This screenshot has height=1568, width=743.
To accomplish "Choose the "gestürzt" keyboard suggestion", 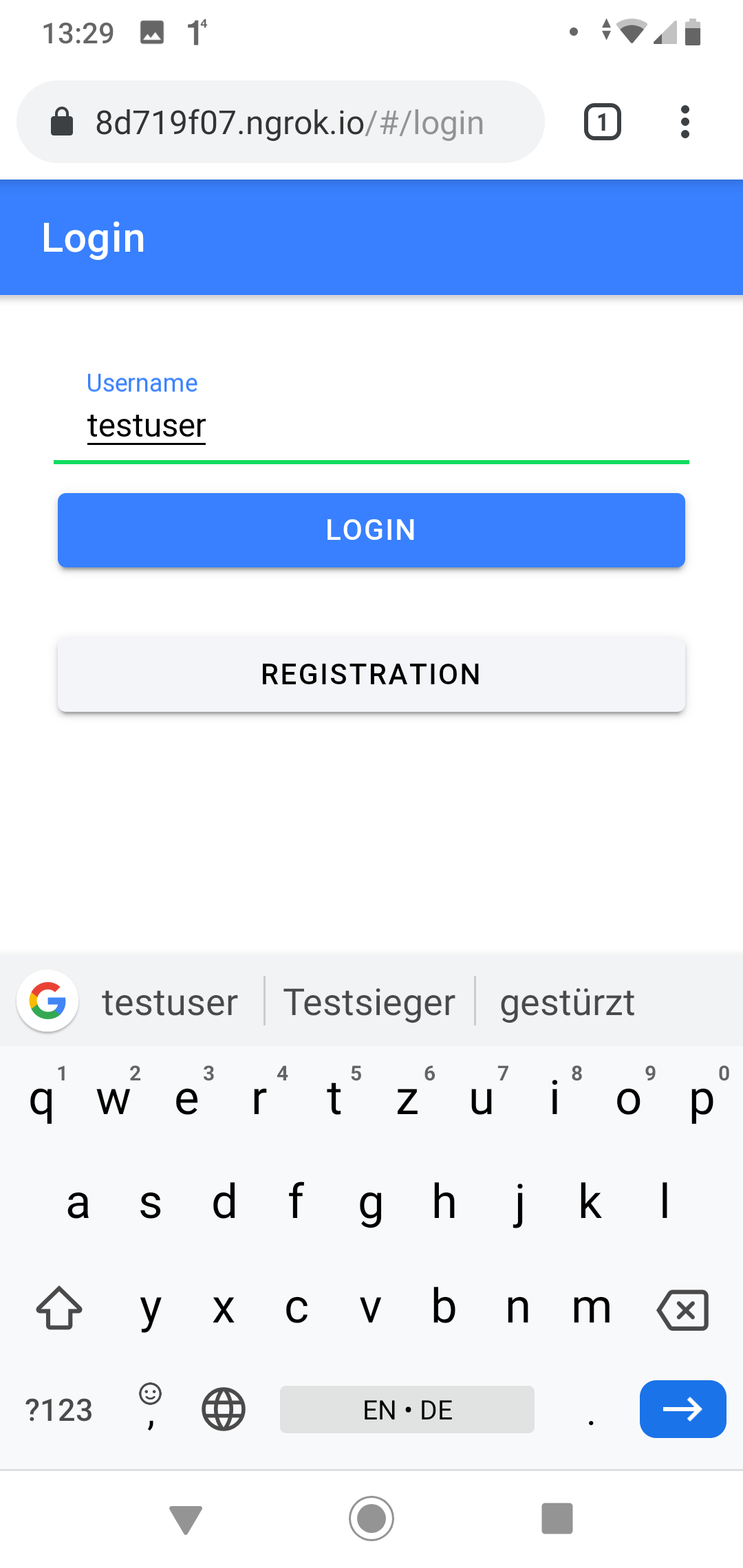I will click(567, 1002).
